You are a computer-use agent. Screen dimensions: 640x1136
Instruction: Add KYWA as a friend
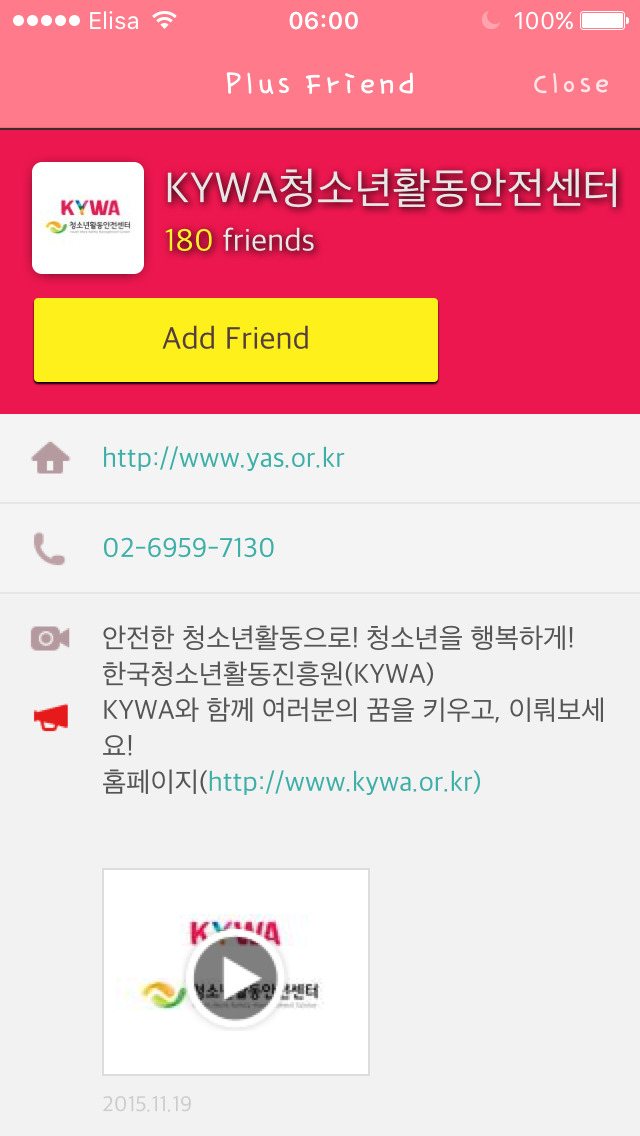[236, 339]
